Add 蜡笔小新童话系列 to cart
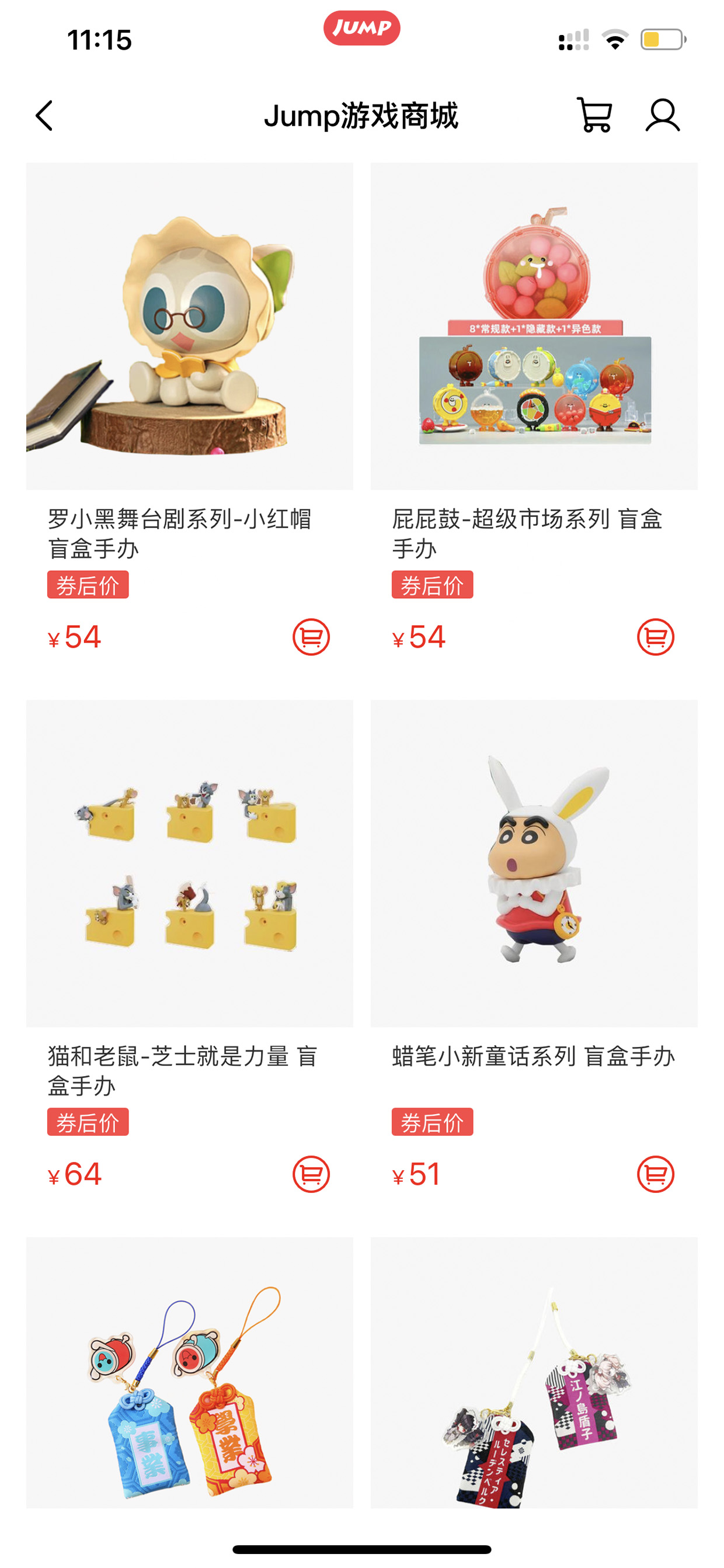This screenshot has height=1568, width=724. coord(655,1174)
